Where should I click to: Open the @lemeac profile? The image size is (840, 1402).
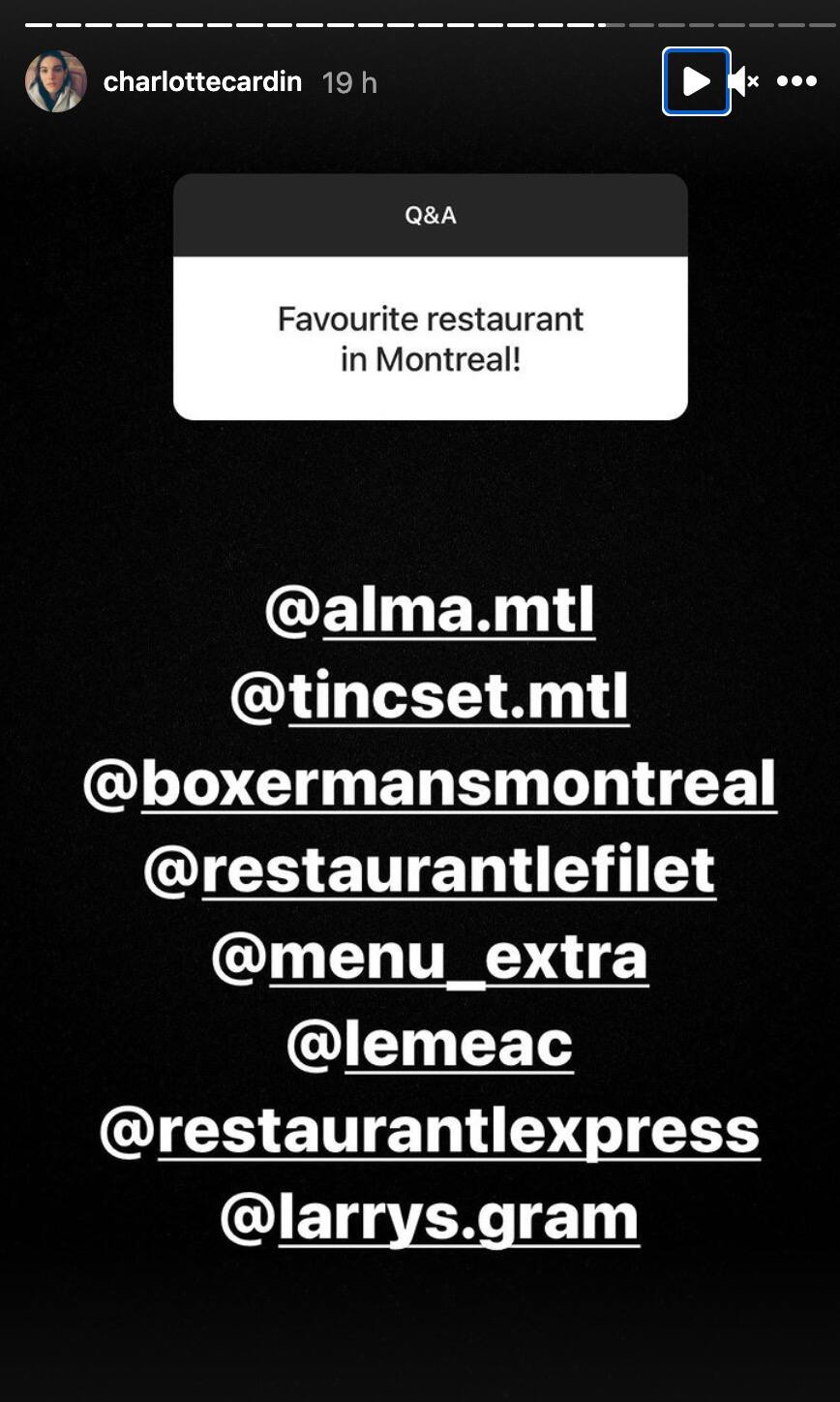point(430,1044)
